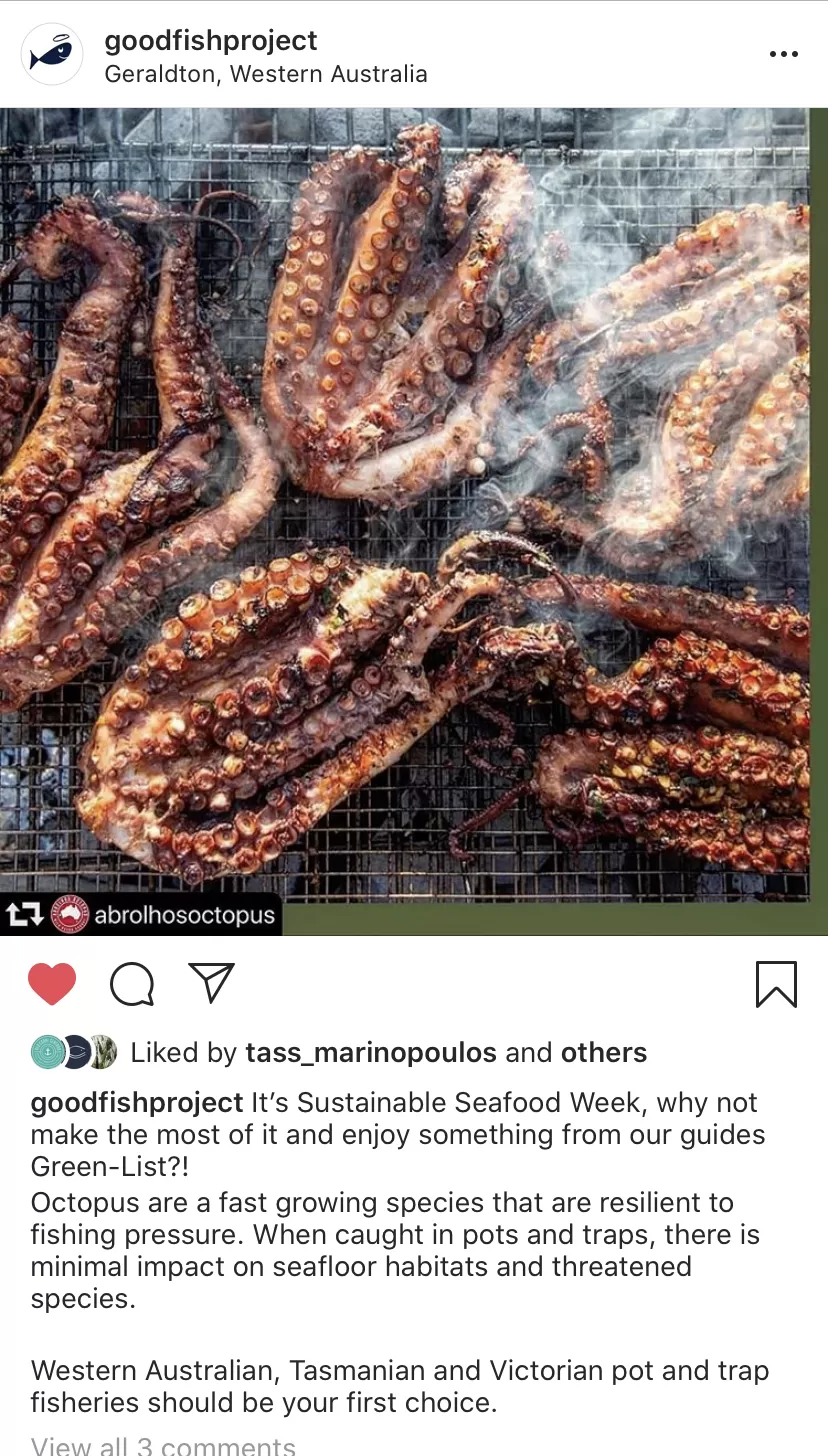This screenshot has height=1456, width=828.
Task: View all 3 comments
Action: pos(163,1445)
